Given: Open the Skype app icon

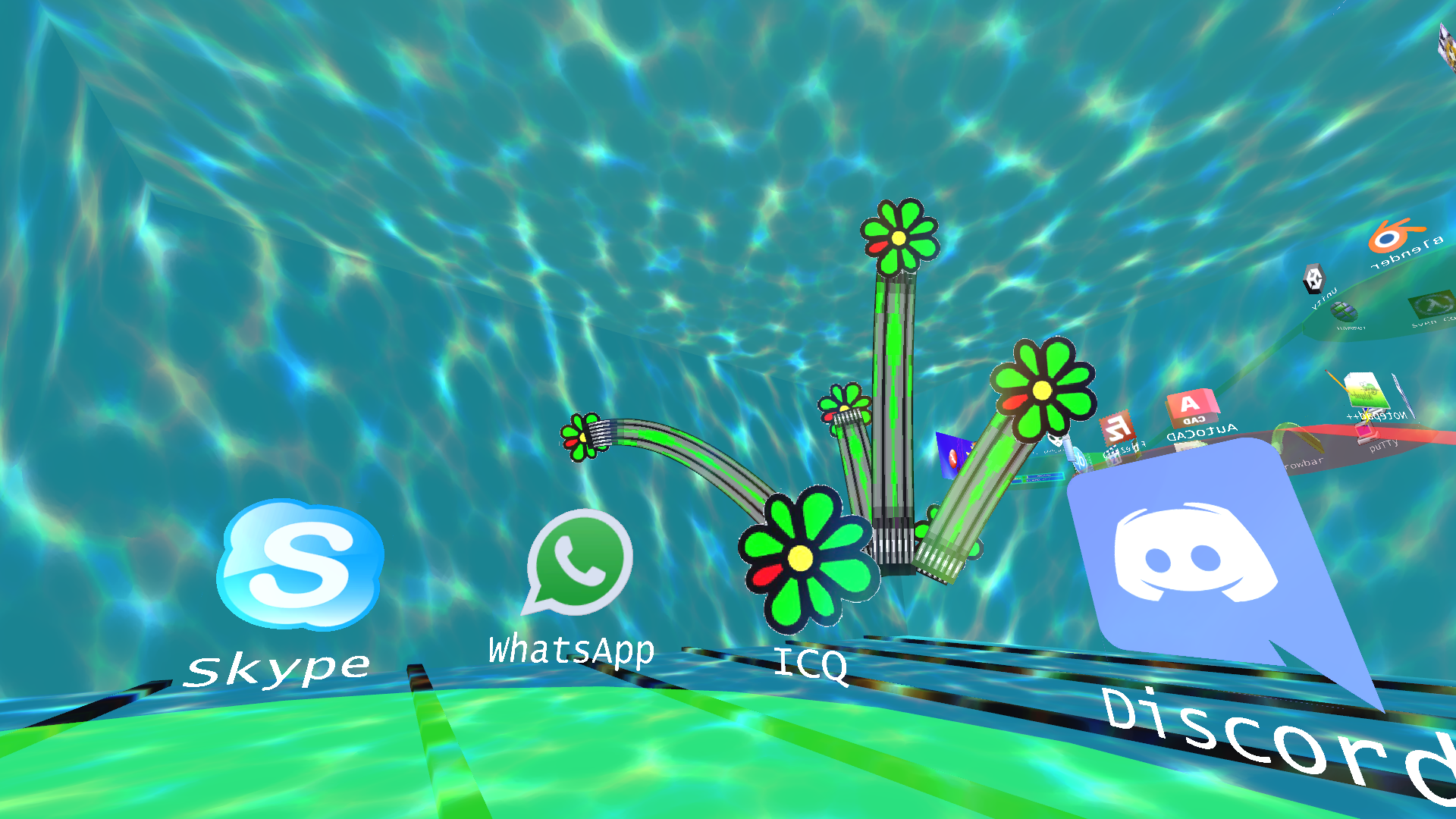Looking at the screenshot, I should point(300,565).
